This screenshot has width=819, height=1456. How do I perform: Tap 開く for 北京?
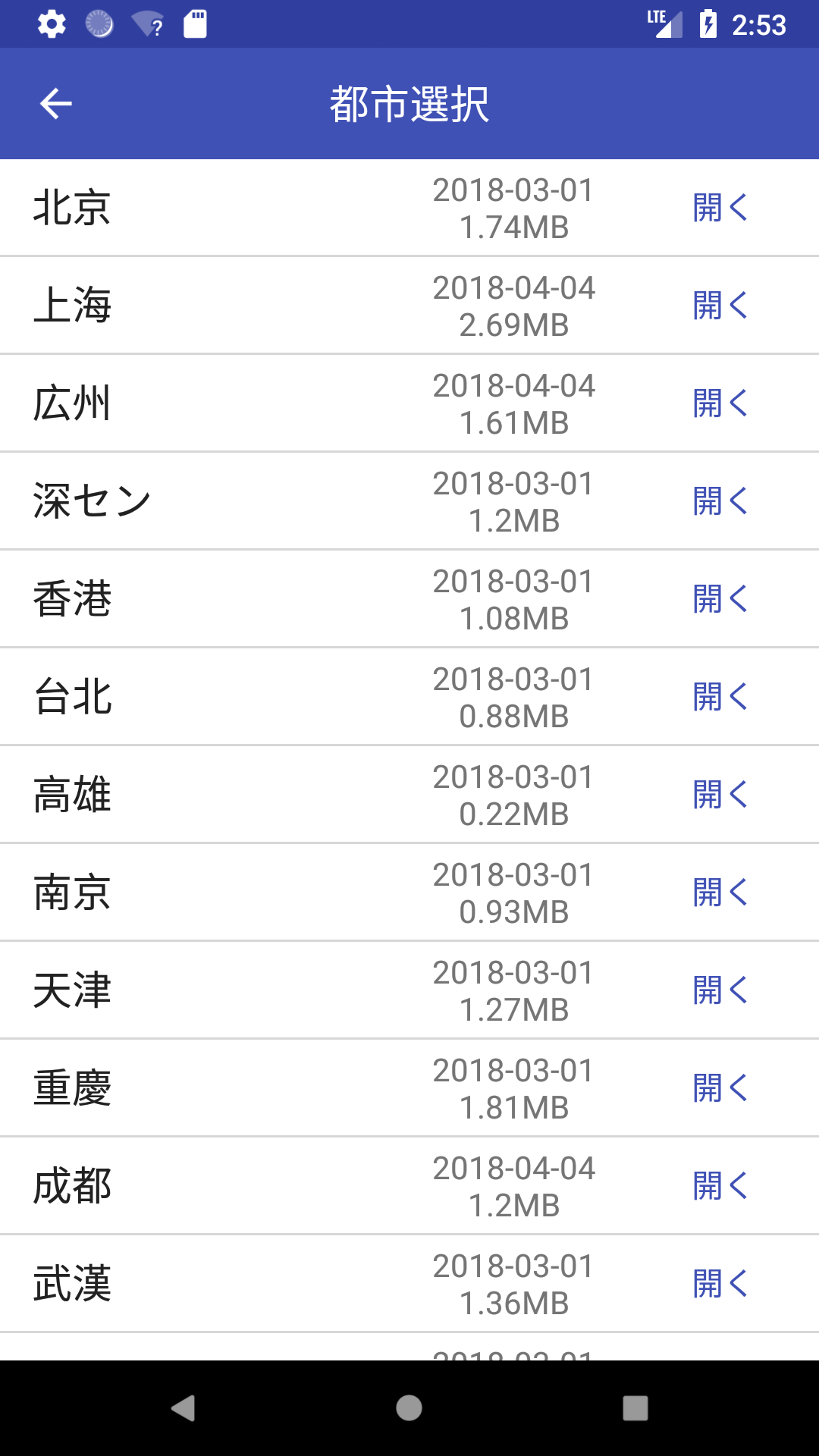click(720, 208)
